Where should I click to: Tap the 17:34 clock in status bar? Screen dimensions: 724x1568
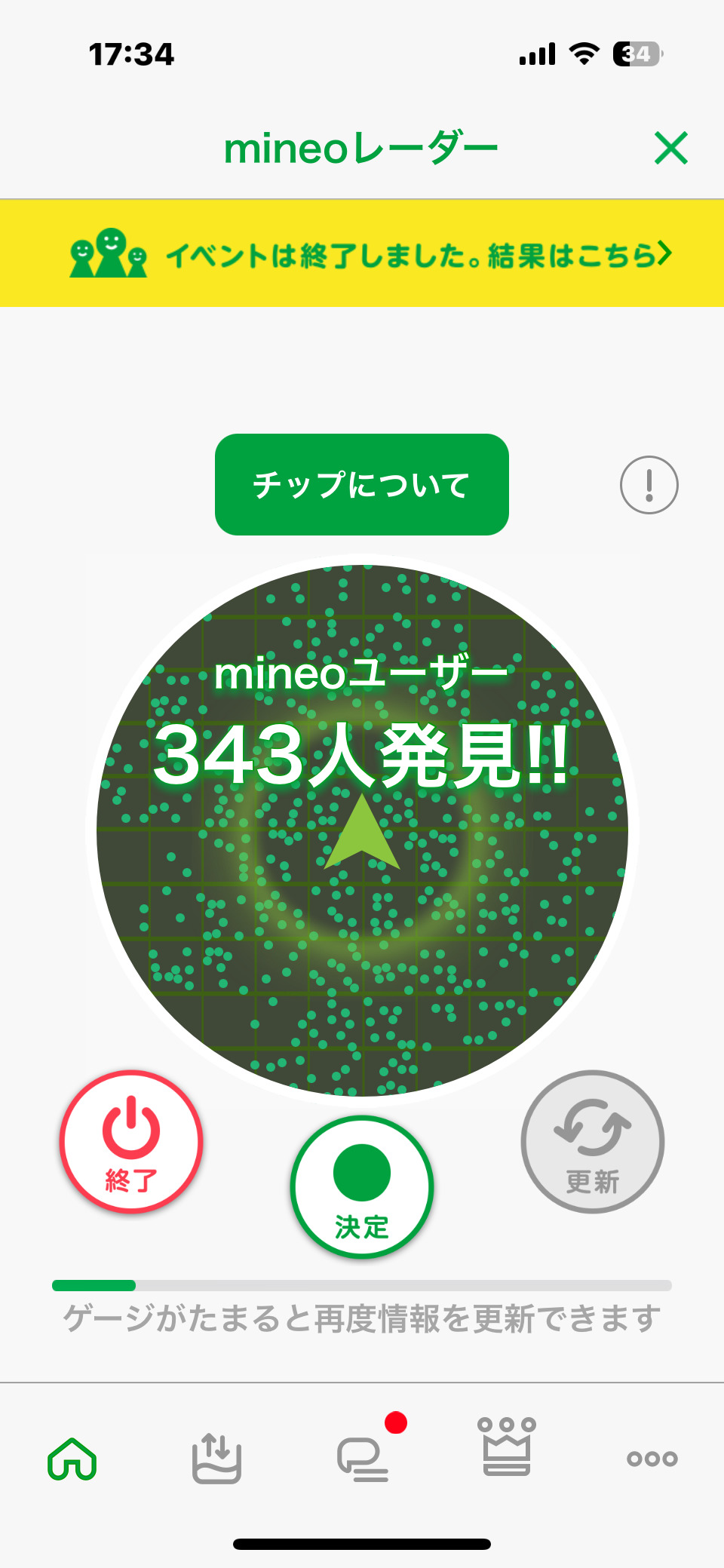133,53
